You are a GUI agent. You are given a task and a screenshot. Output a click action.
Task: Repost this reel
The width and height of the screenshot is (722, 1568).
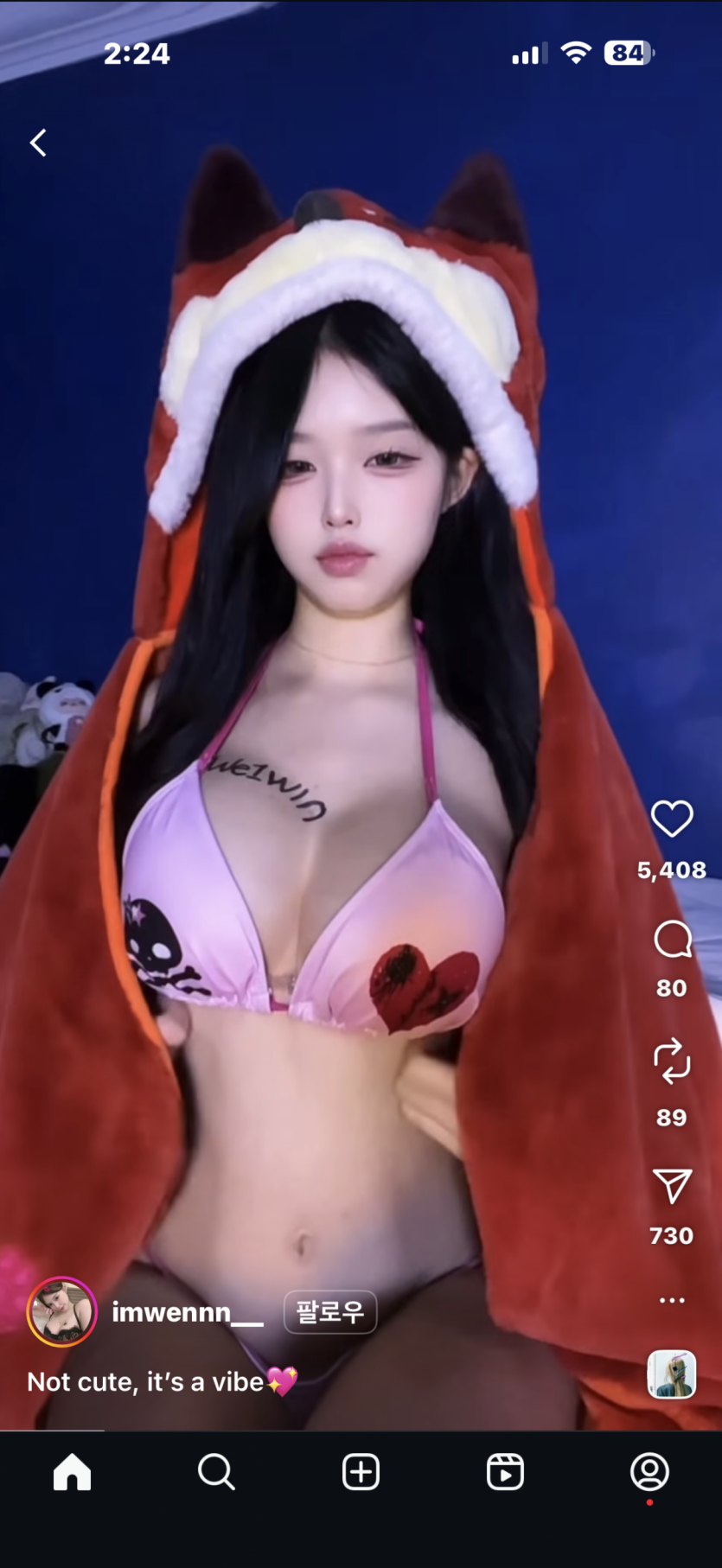click(x=672, y=1061)
